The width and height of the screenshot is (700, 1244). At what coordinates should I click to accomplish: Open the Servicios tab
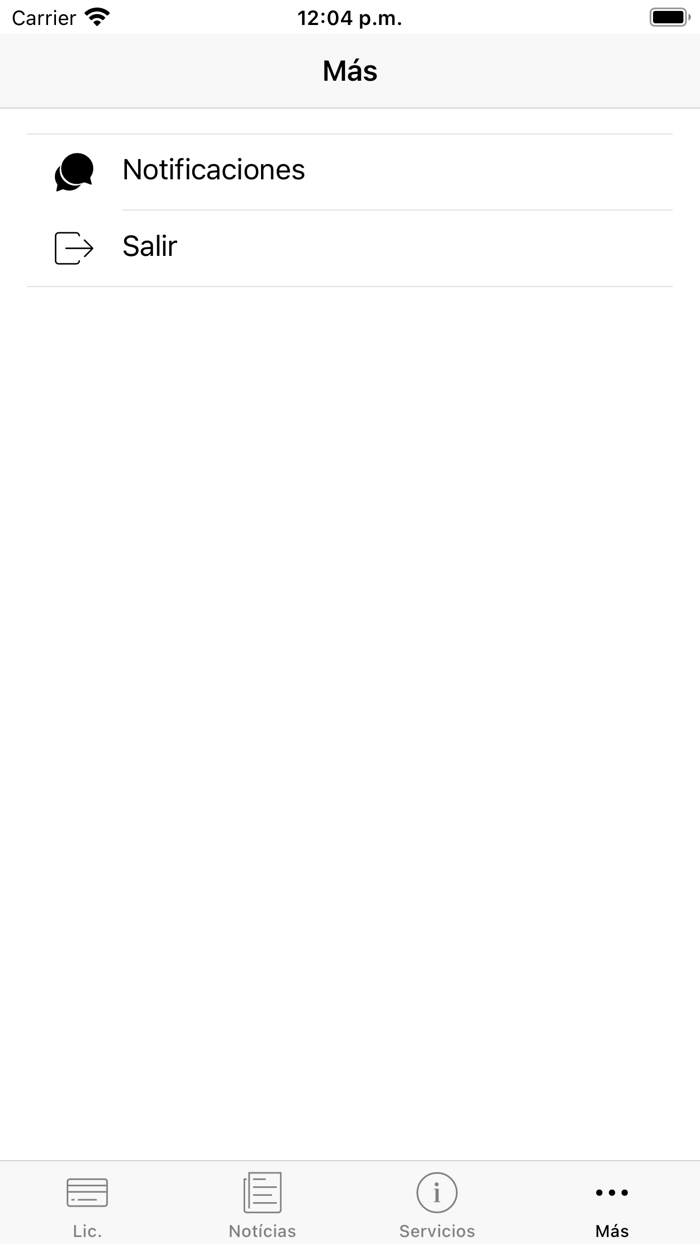coord(437,1203)
